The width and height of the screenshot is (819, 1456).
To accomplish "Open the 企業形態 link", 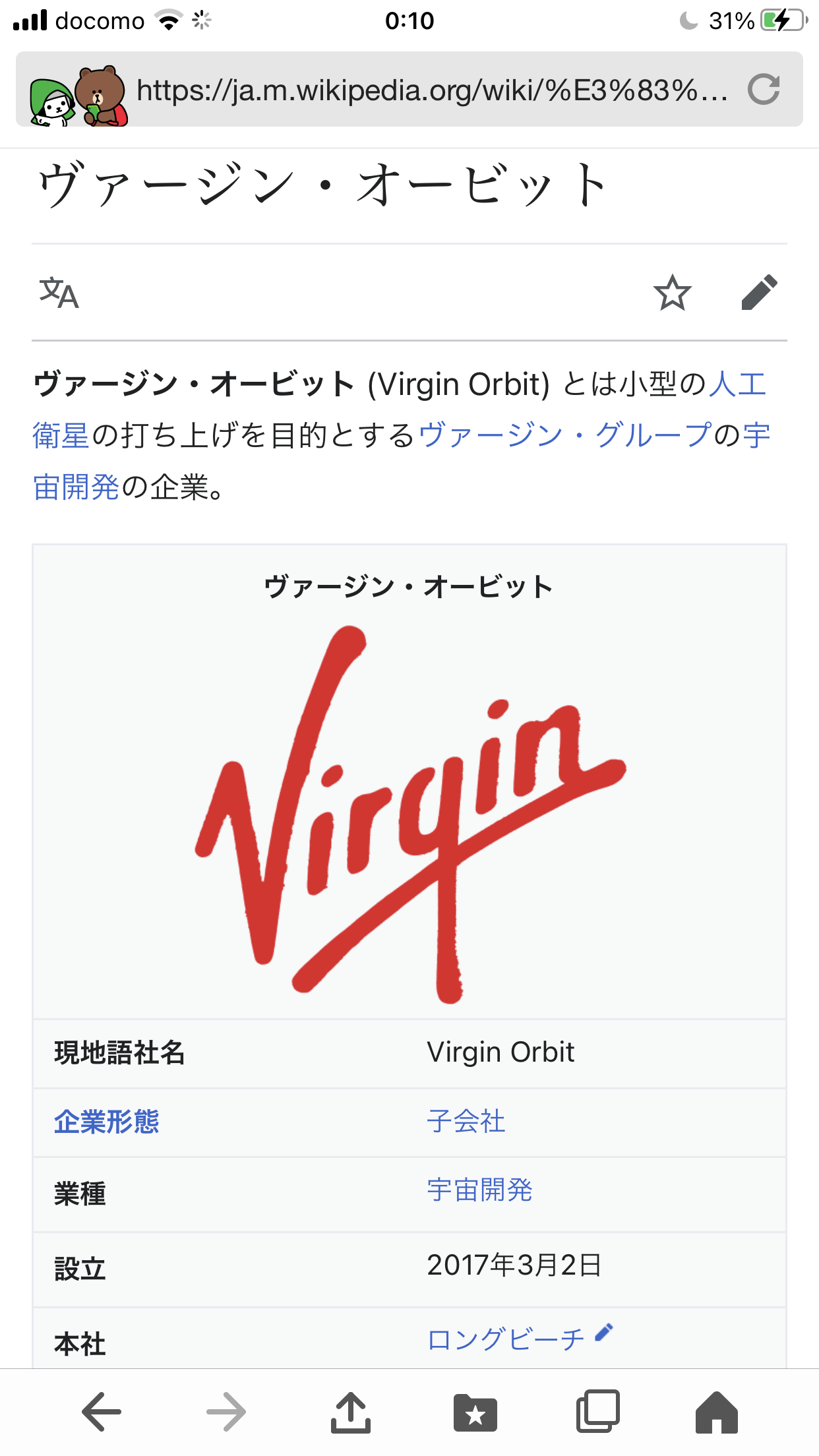I will coord(107,1122).
